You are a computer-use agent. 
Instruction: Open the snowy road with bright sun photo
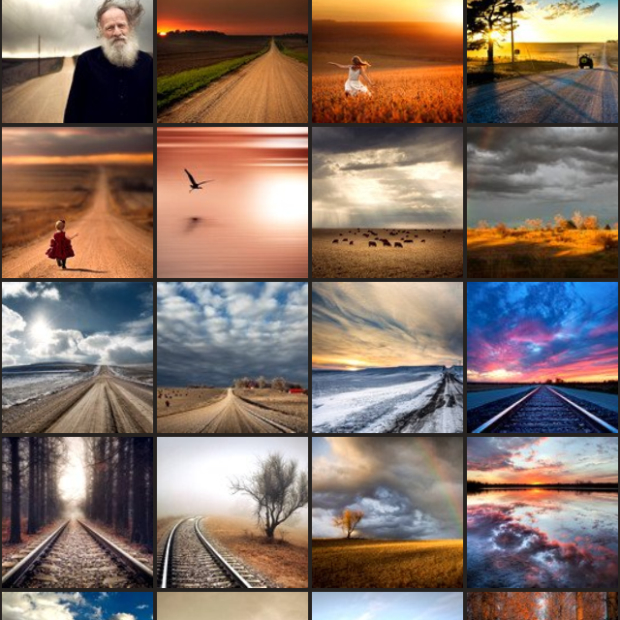click(78, 357)
